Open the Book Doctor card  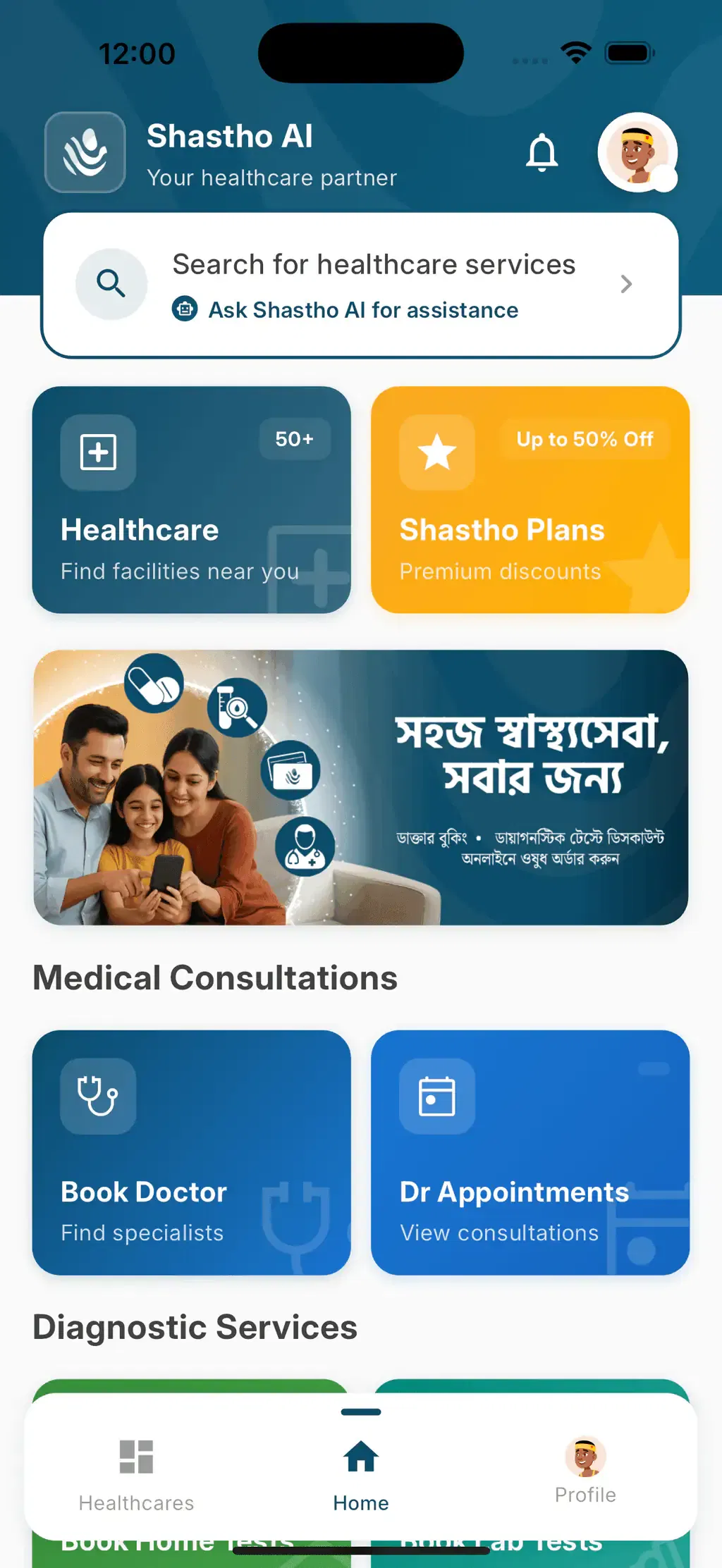tap(191, 1152)
